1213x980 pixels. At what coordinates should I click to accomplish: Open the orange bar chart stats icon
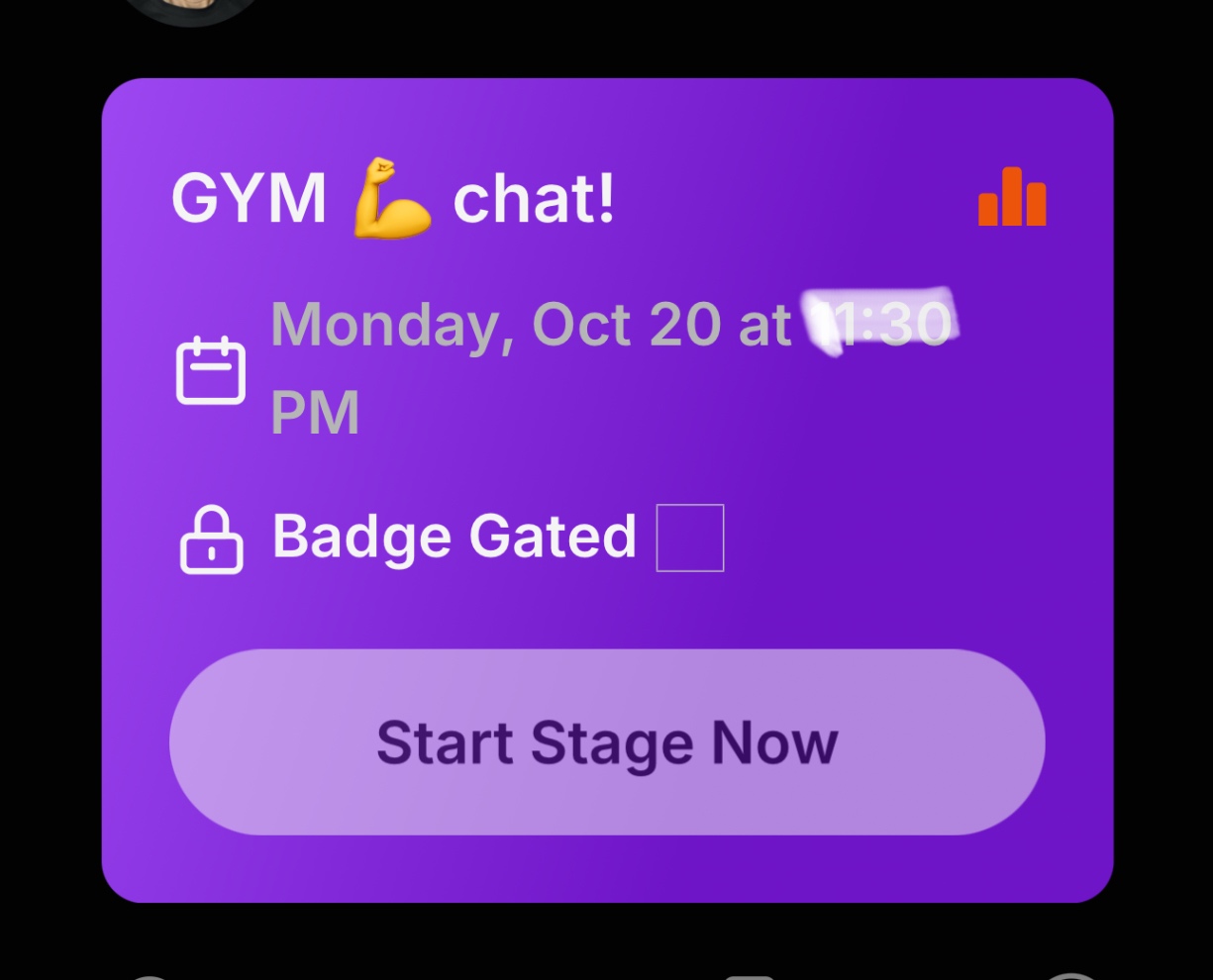[1011, 198]
